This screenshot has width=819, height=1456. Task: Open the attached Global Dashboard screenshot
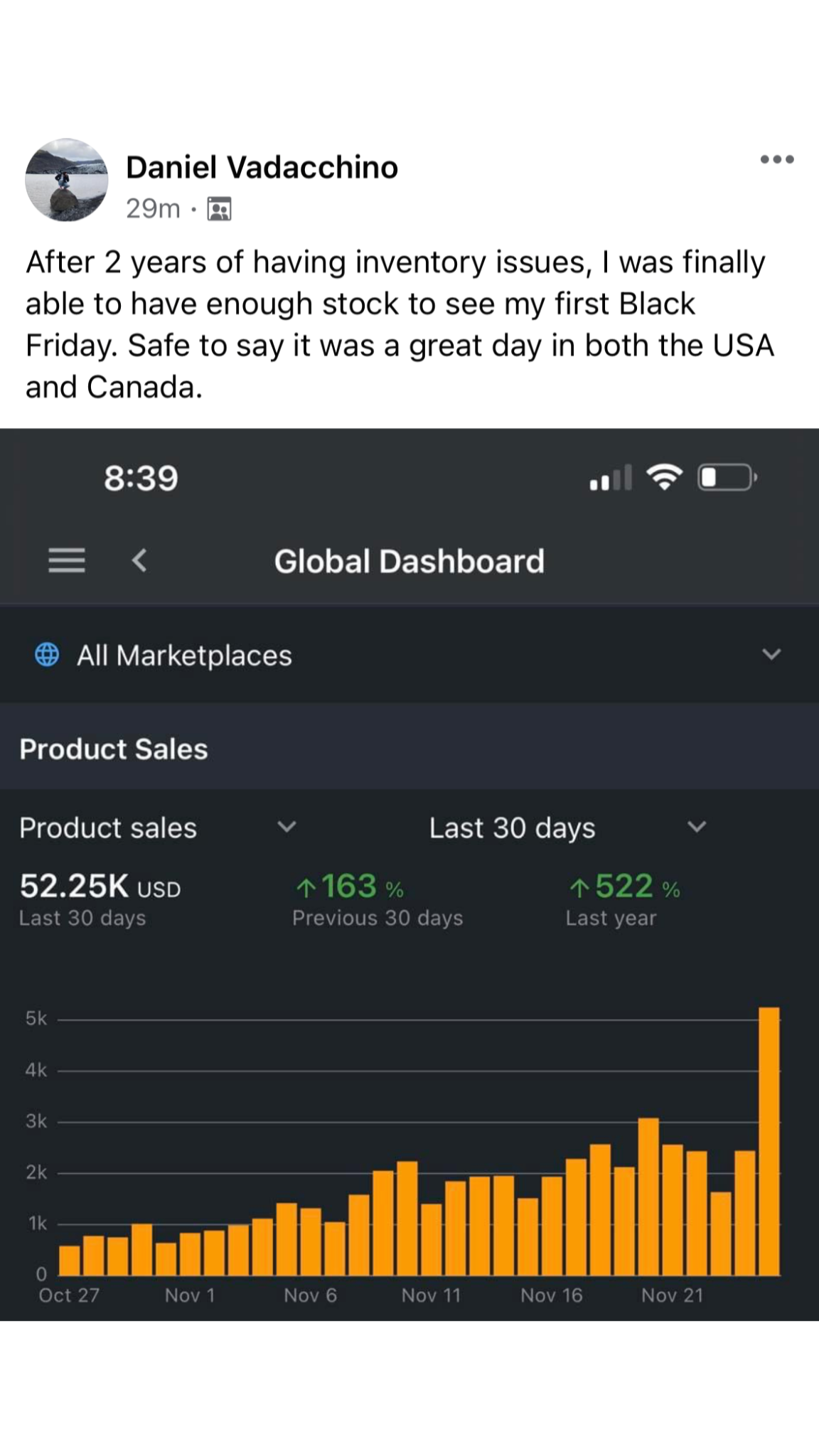[x=409, y=874]
